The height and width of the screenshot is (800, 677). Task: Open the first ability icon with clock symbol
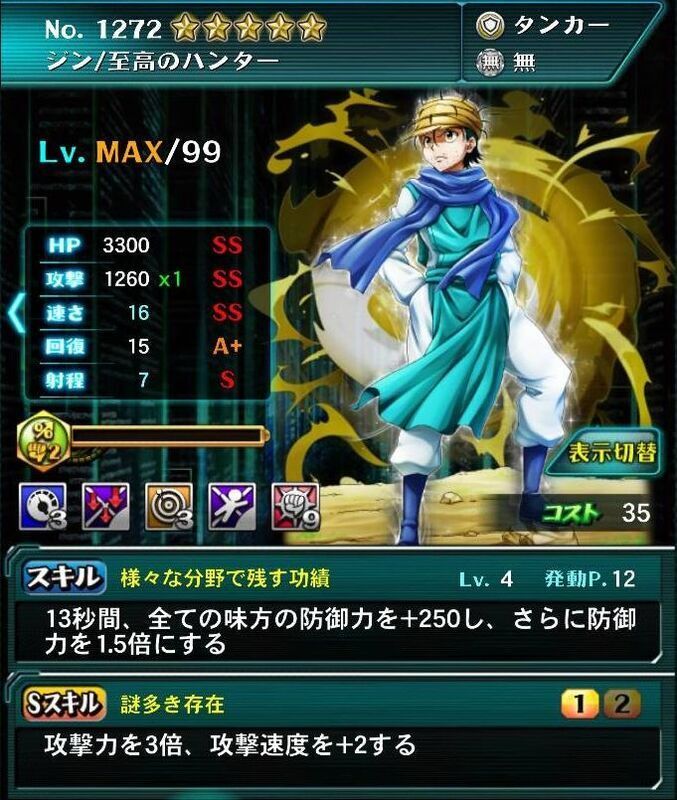(x=43, y=506)
